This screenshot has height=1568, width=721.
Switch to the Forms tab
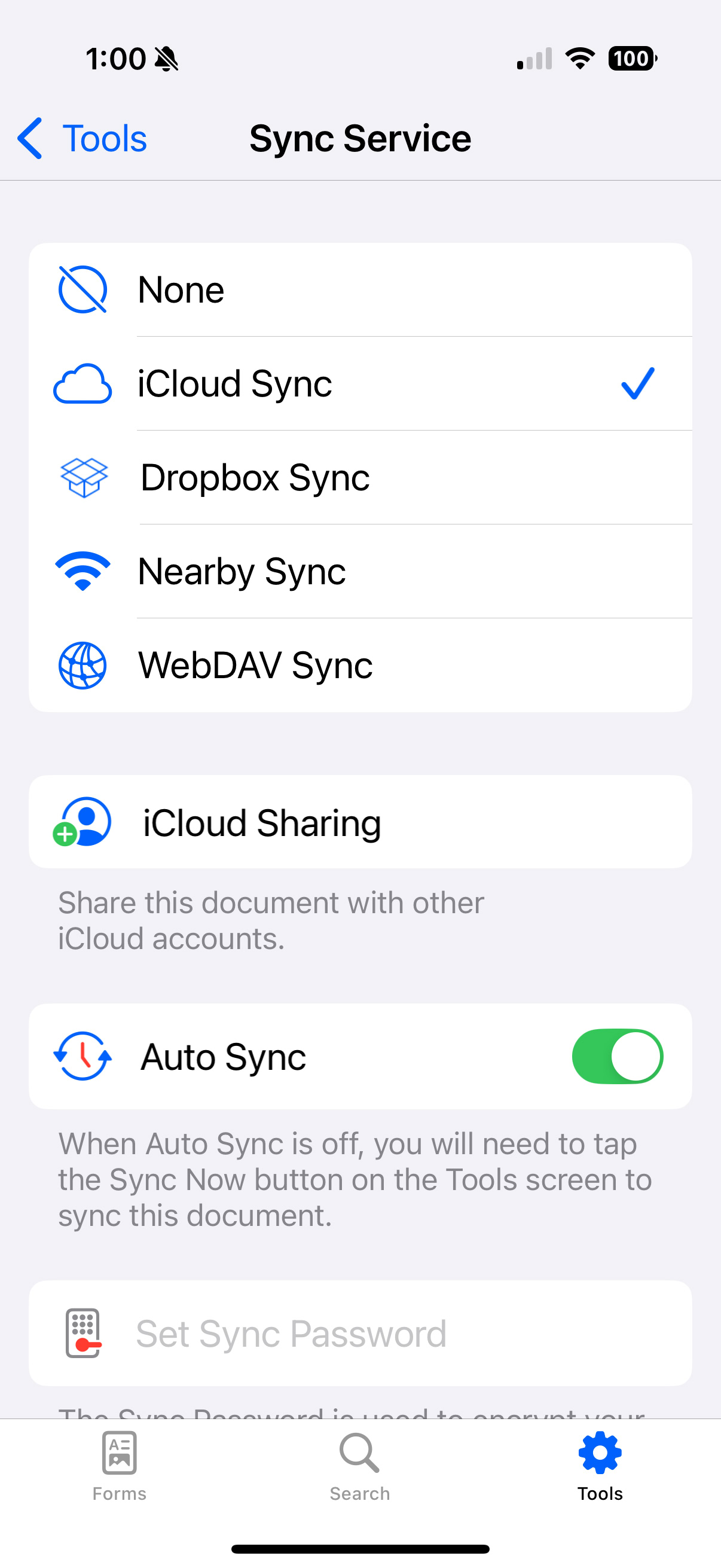[x=119, y=1466]
